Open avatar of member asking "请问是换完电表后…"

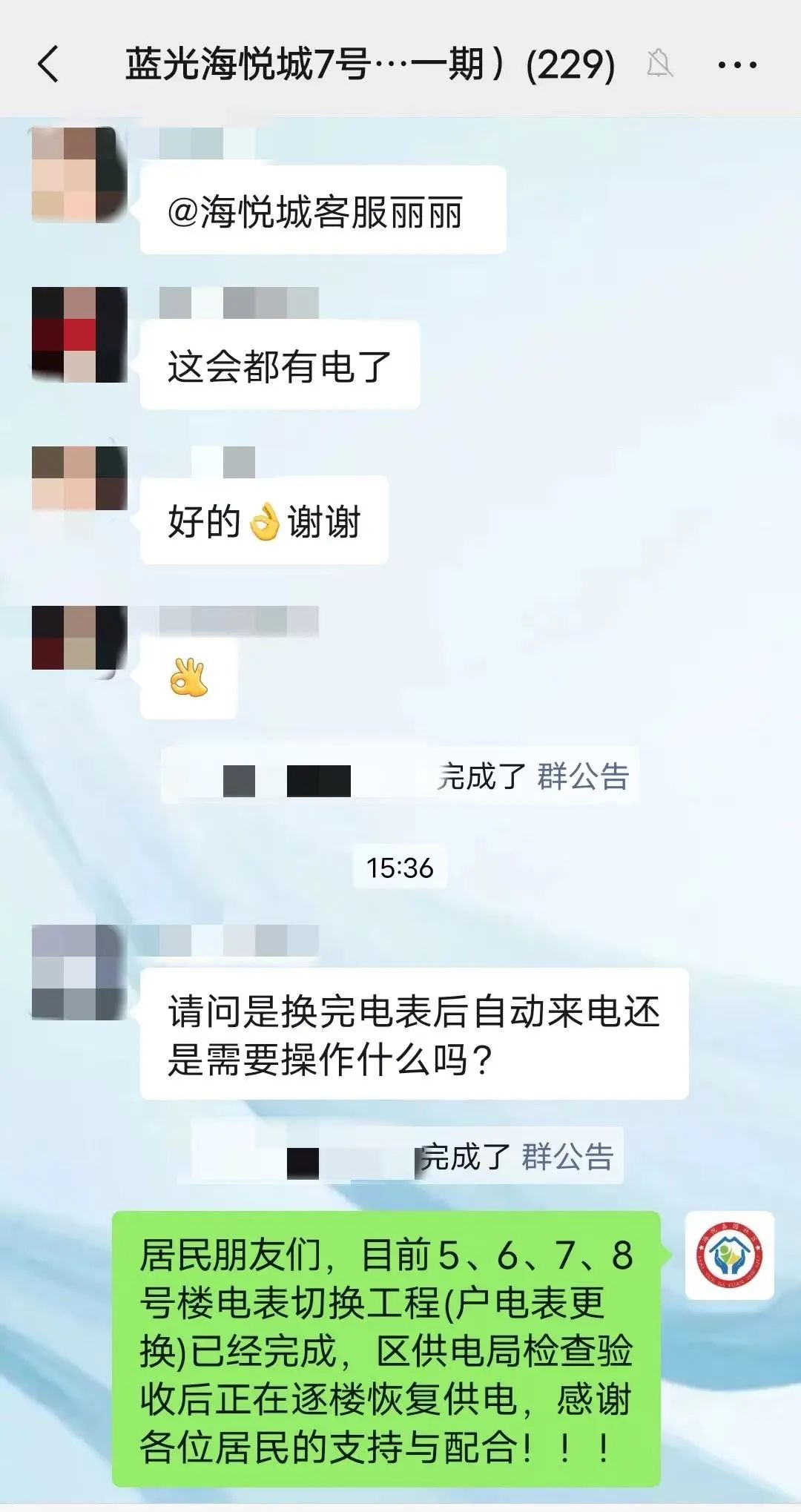click(x=79, y=971)
